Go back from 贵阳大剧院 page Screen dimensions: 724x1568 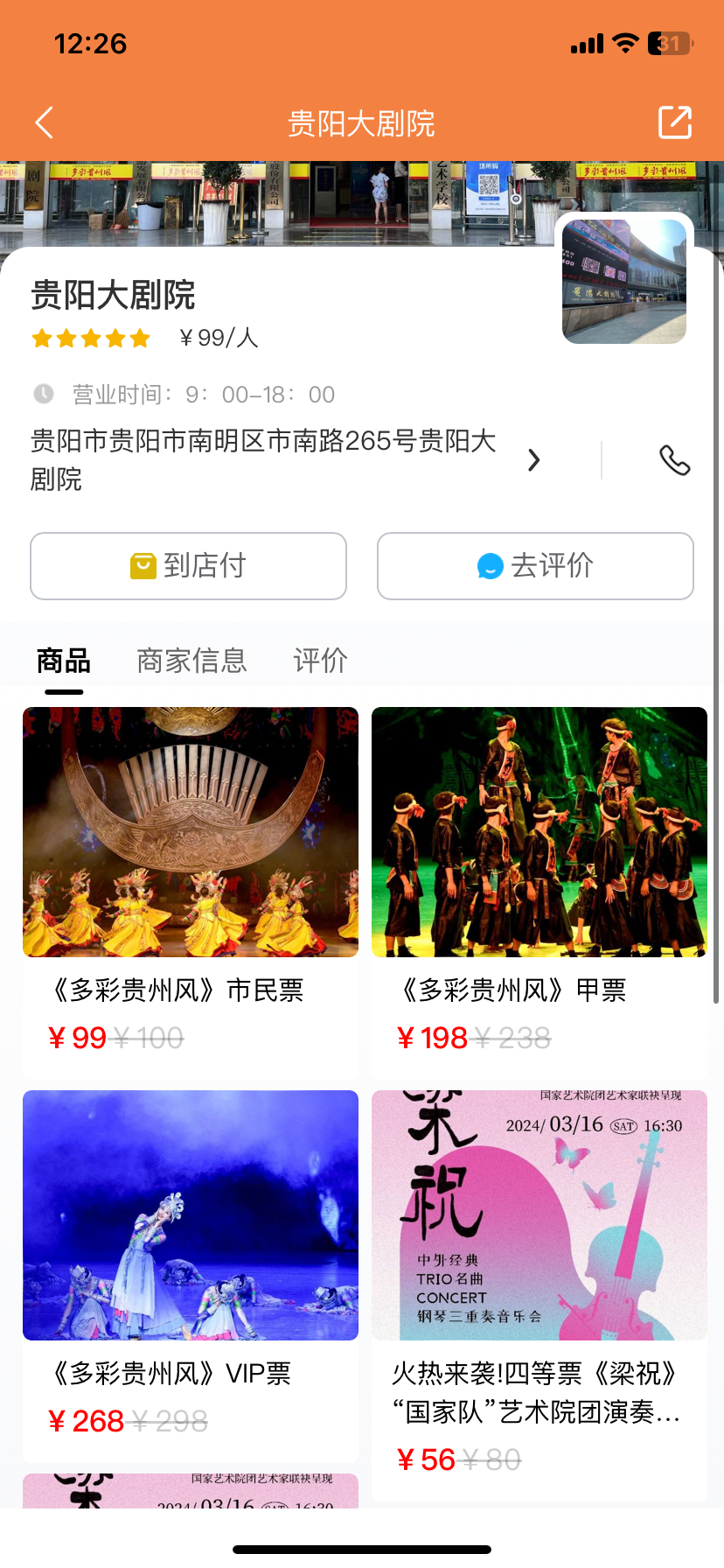click(x=45, y=123)
